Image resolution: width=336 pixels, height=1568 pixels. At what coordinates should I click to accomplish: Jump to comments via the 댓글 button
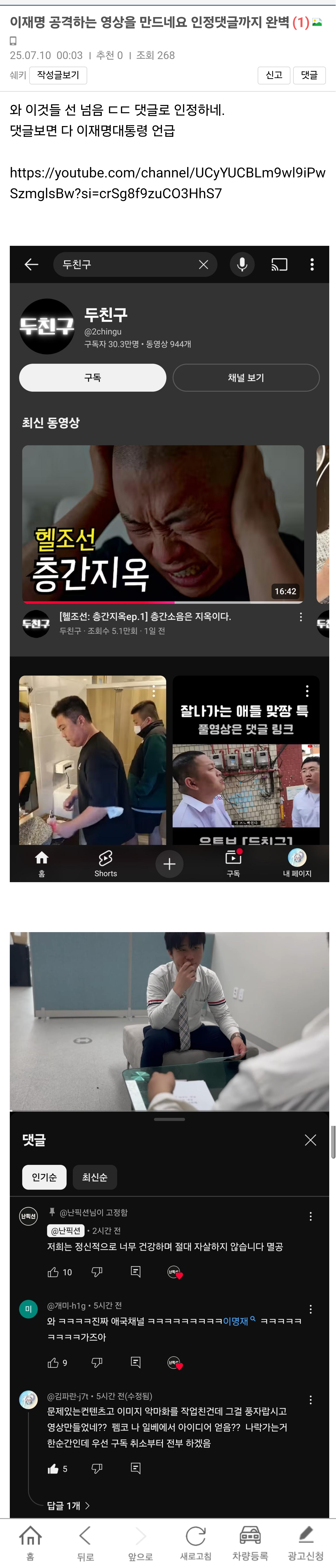click(x=309, y=75)
